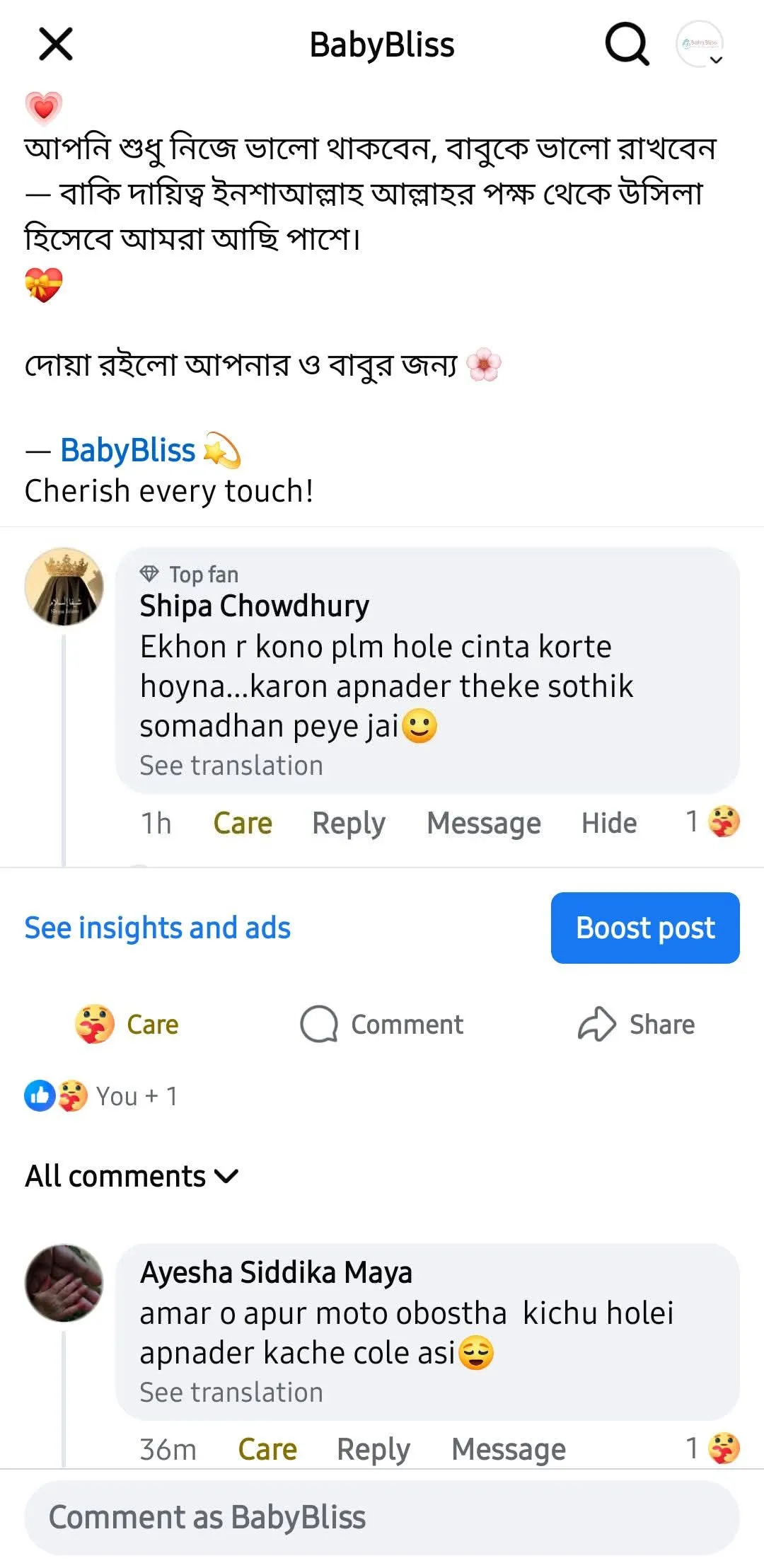Viewport: 764px width, 1568px height.
Task: Hide Shipa Chowdhury's comment
Action: [x=609, y=823]
